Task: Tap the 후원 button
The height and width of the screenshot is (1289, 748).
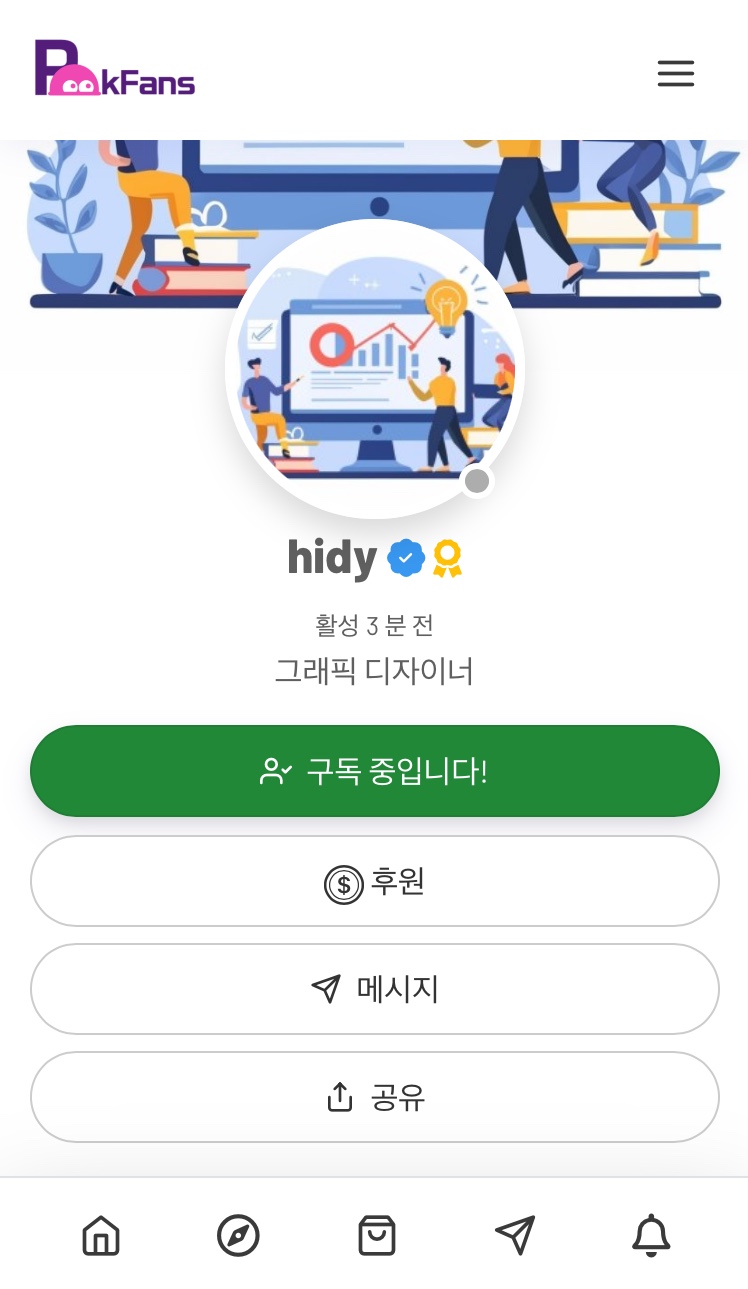Action: (x=374, y=881)
